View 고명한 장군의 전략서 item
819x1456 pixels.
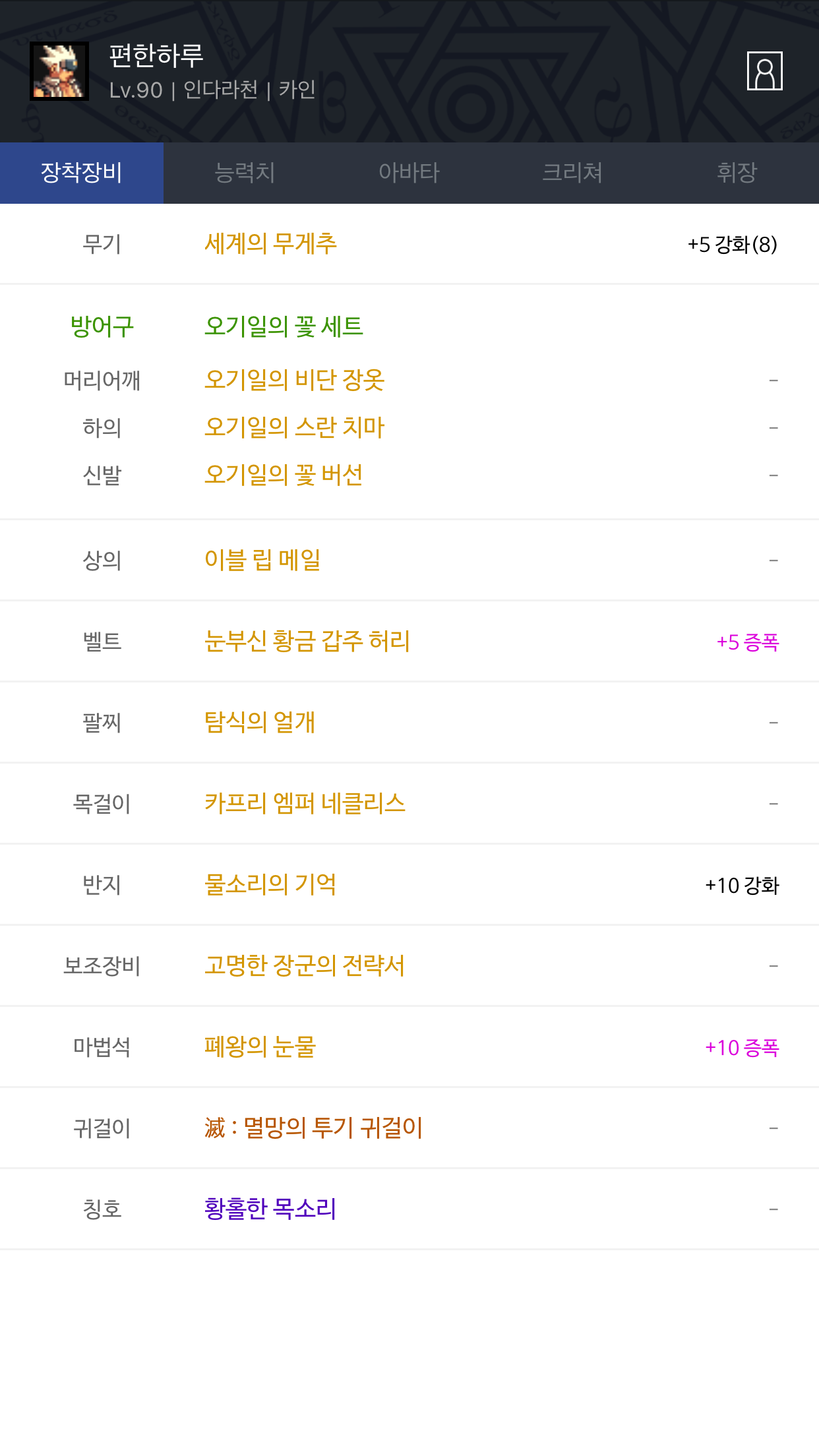pyautogui.click(x=305, y=965)
